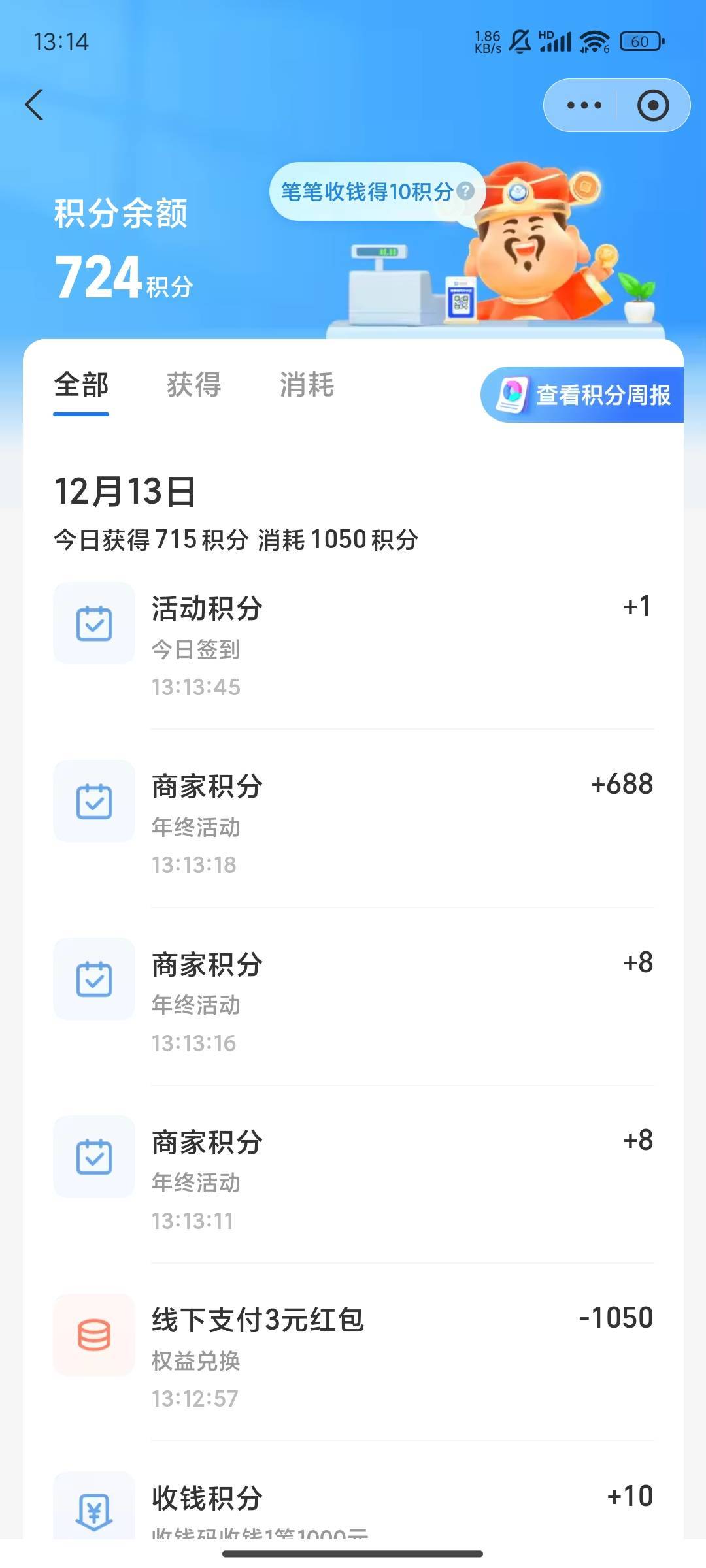Close the mini program with the circle icon

[x=652, y=105]
